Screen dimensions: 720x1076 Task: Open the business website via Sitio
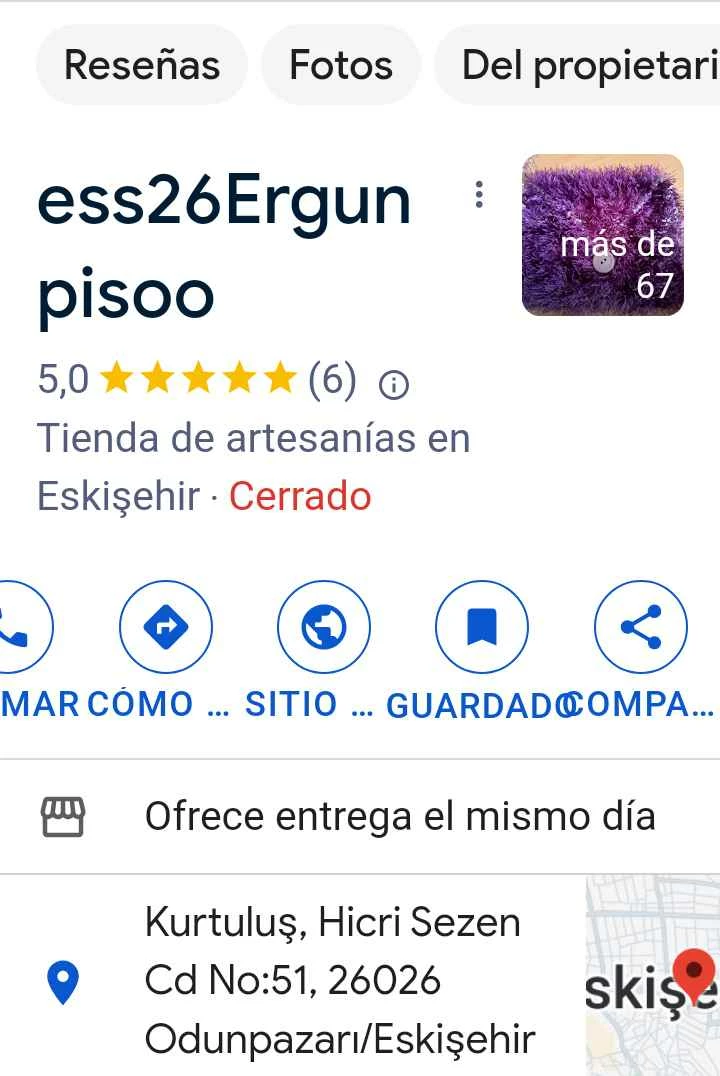click(x=324, y=628)
